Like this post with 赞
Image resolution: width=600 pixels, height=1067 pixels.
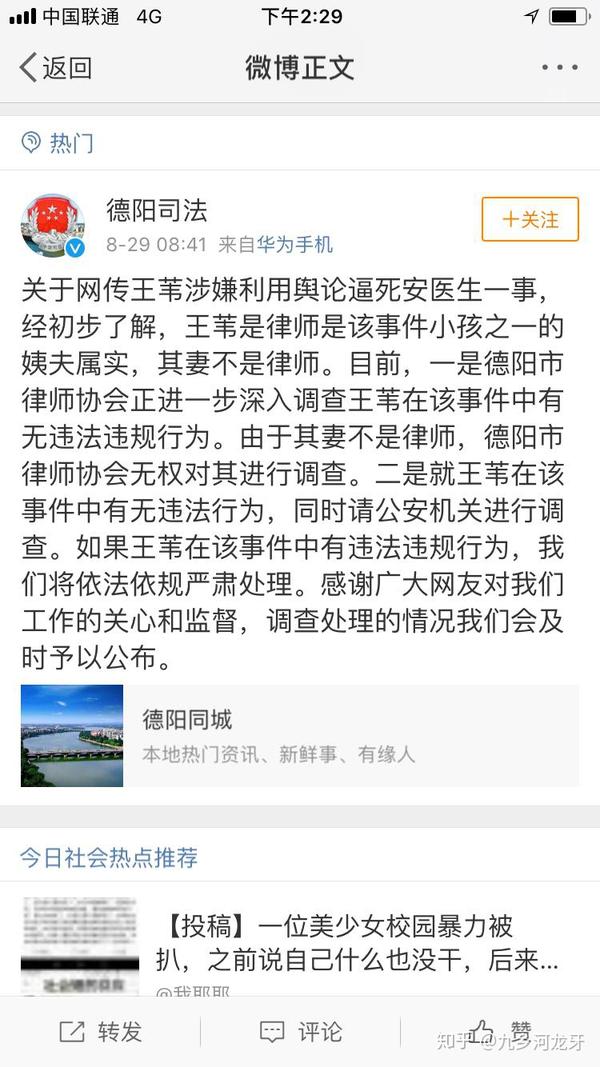pyautogui.click(x=500, y=1029)
